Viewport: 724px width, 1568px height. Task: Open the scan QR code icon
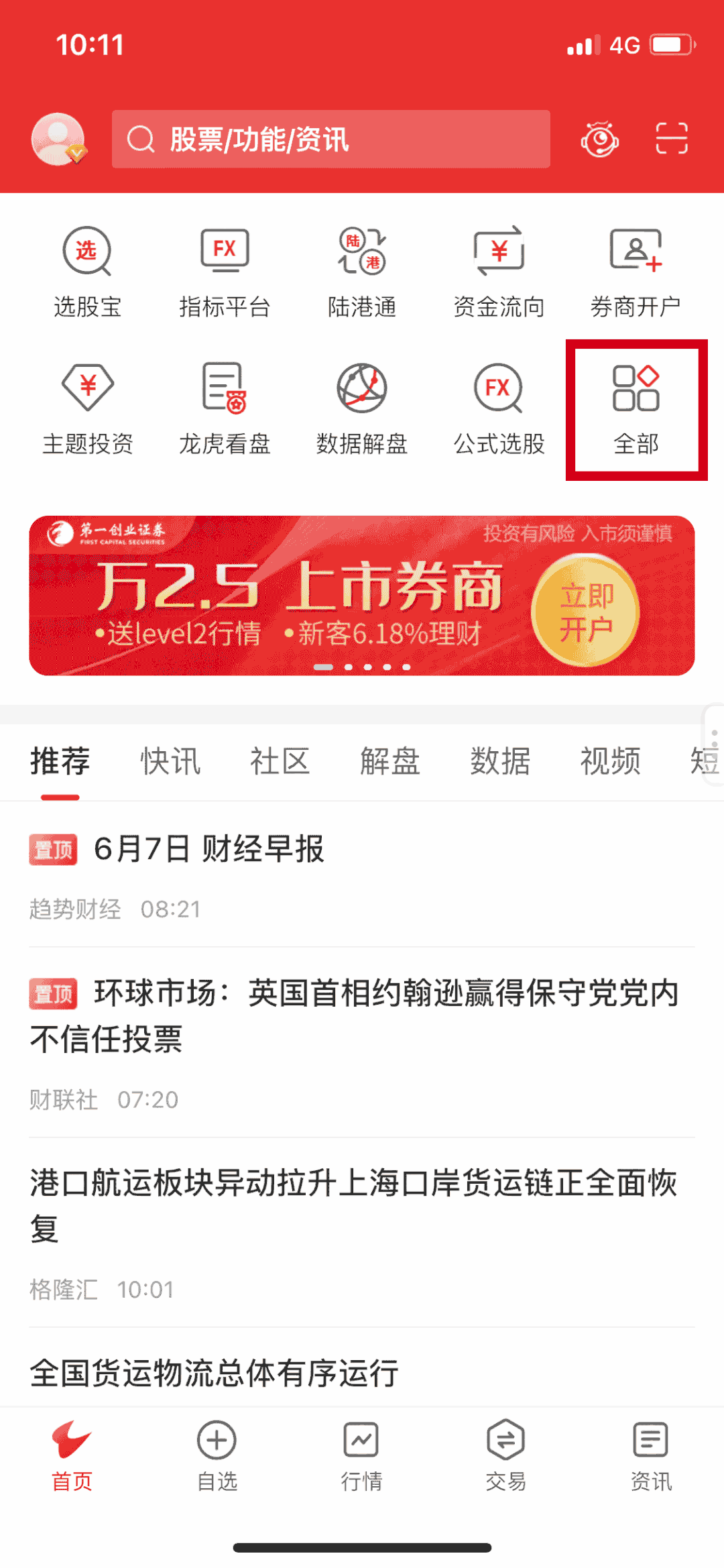pos(671,139)
